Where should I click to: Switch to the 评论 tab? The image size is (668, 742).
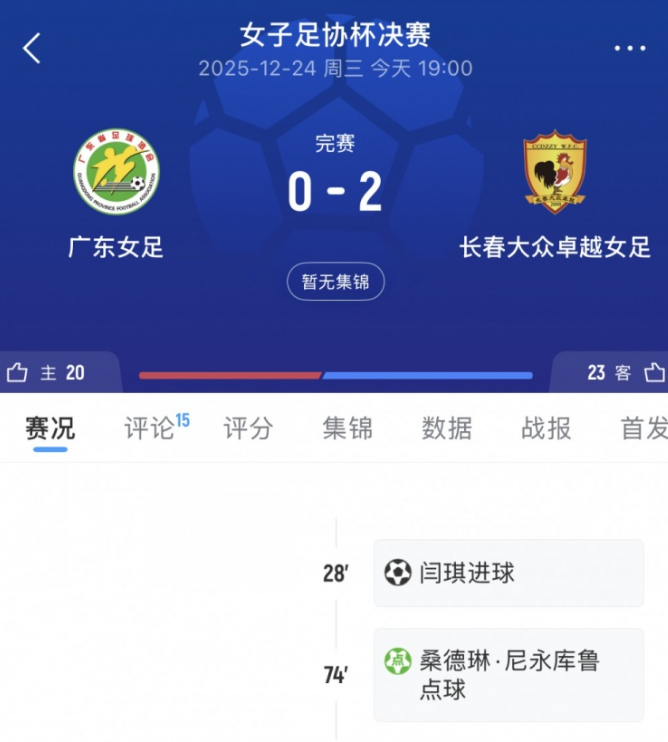[x=149, y=429]
